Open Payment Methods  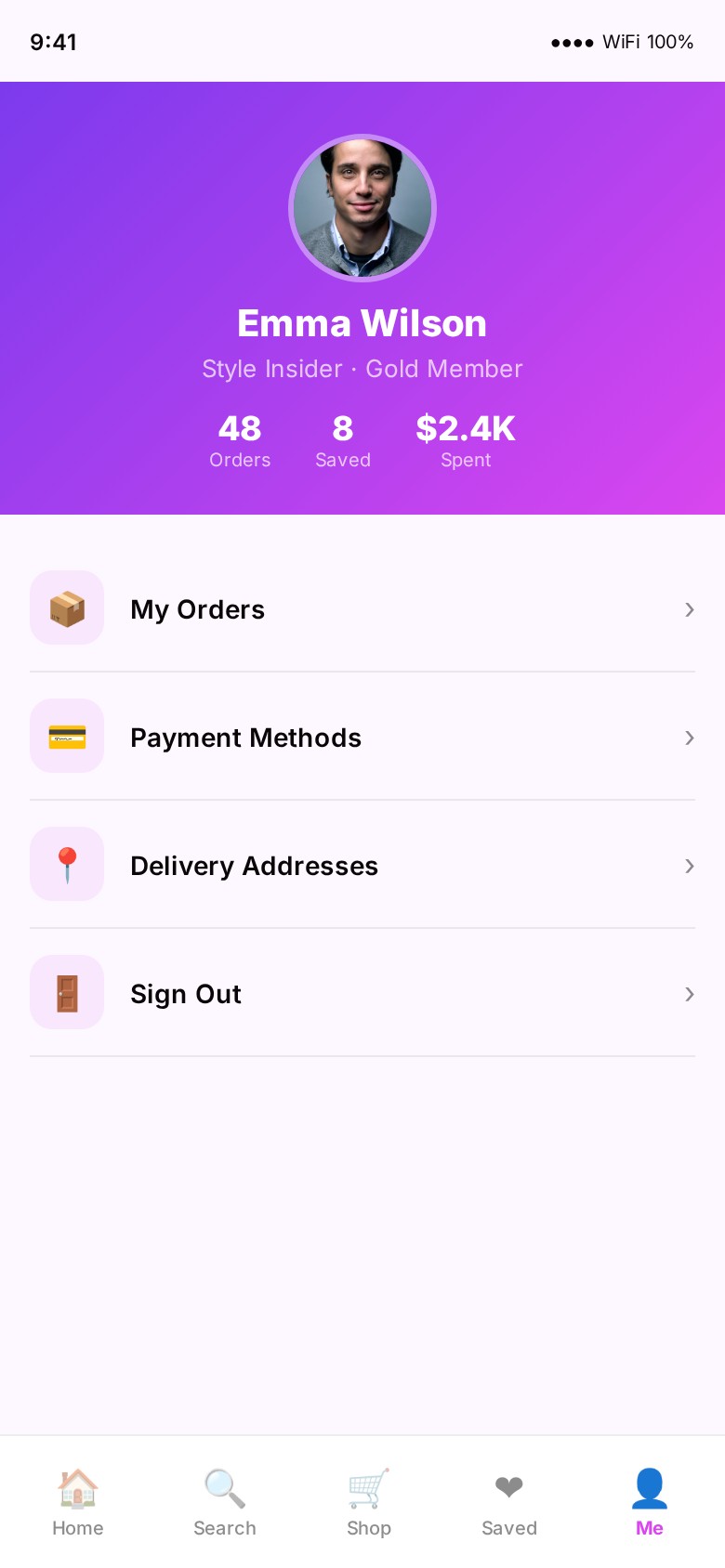(x=362, y=737)
